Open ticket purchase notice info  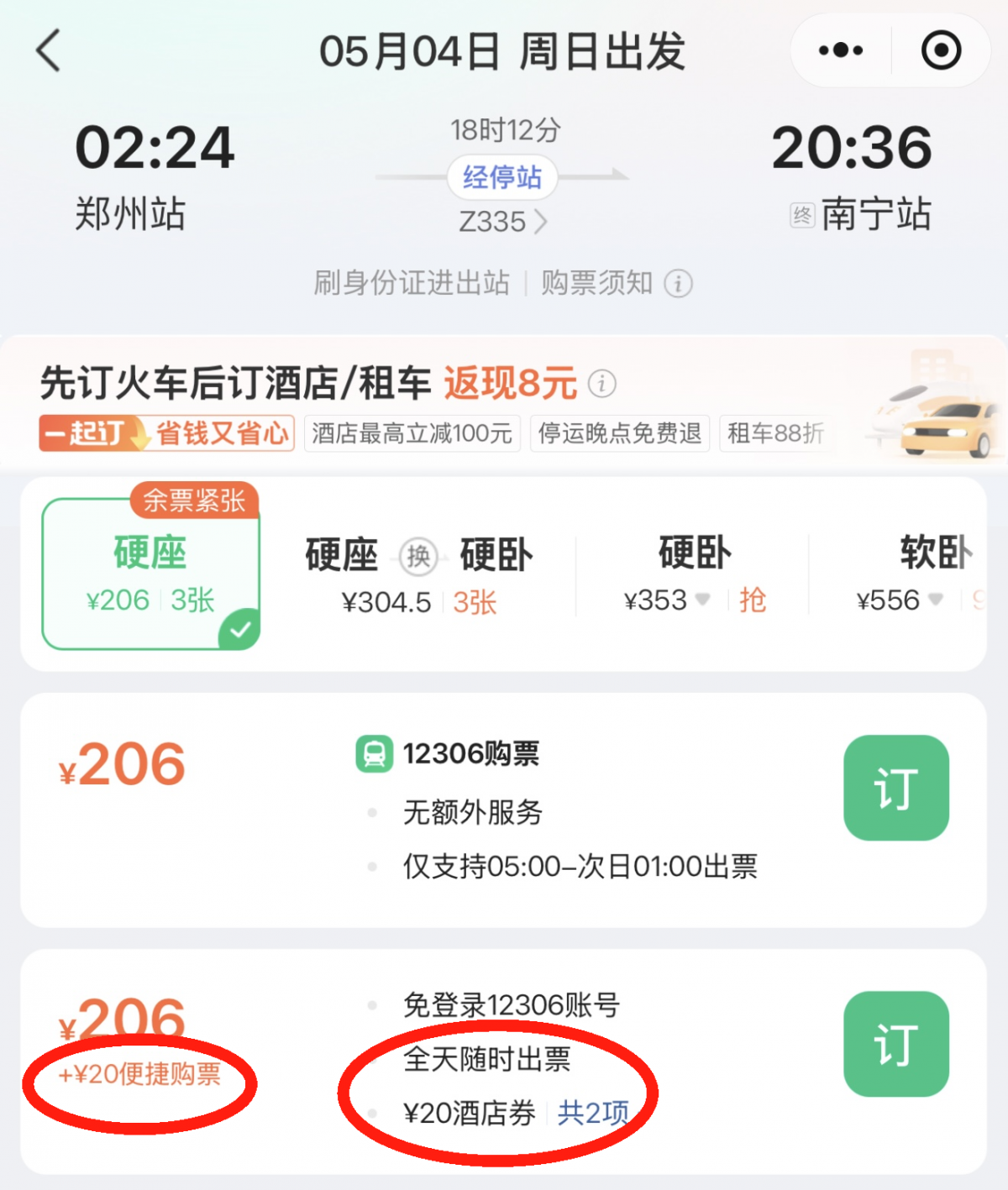615,283
